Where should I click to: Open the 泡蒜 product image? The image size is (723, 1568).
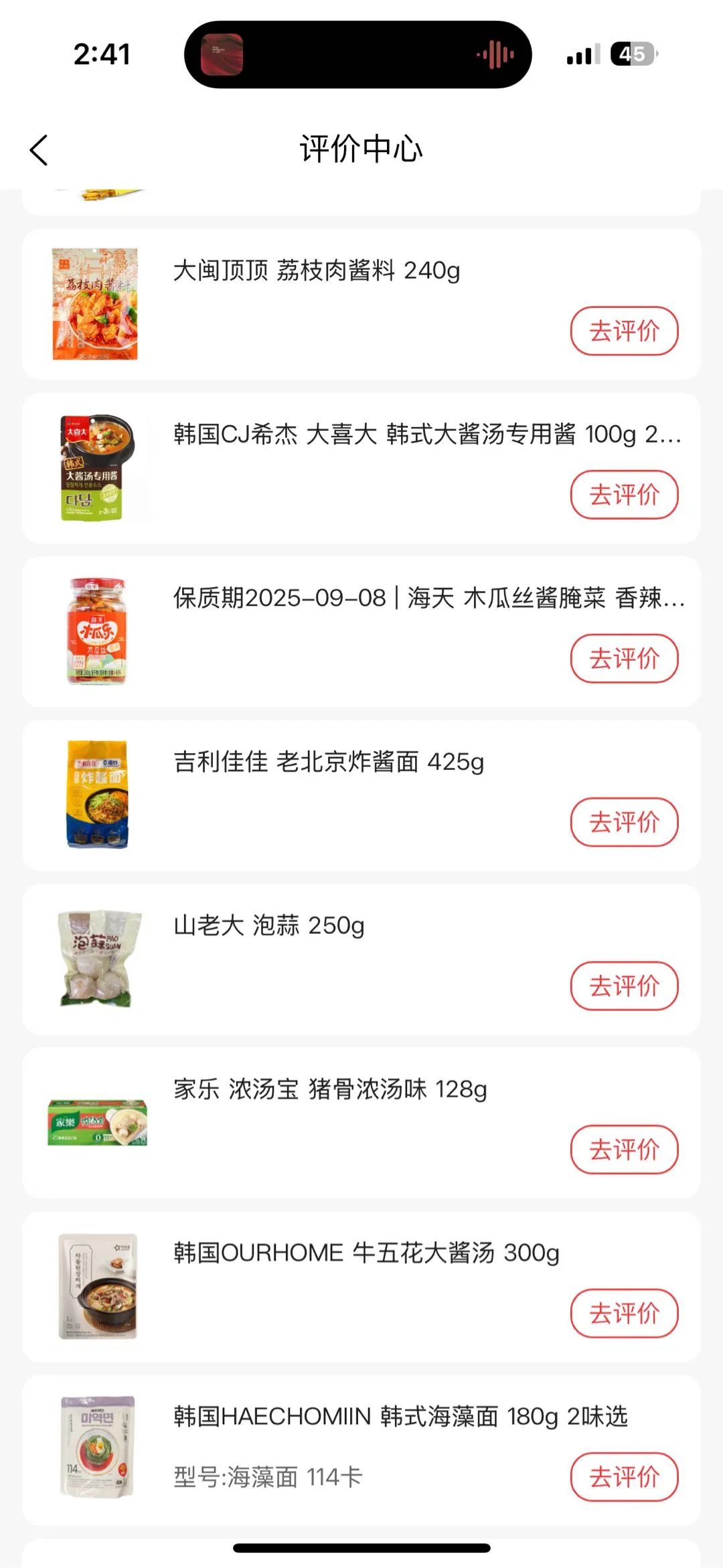tap(98, 959)
